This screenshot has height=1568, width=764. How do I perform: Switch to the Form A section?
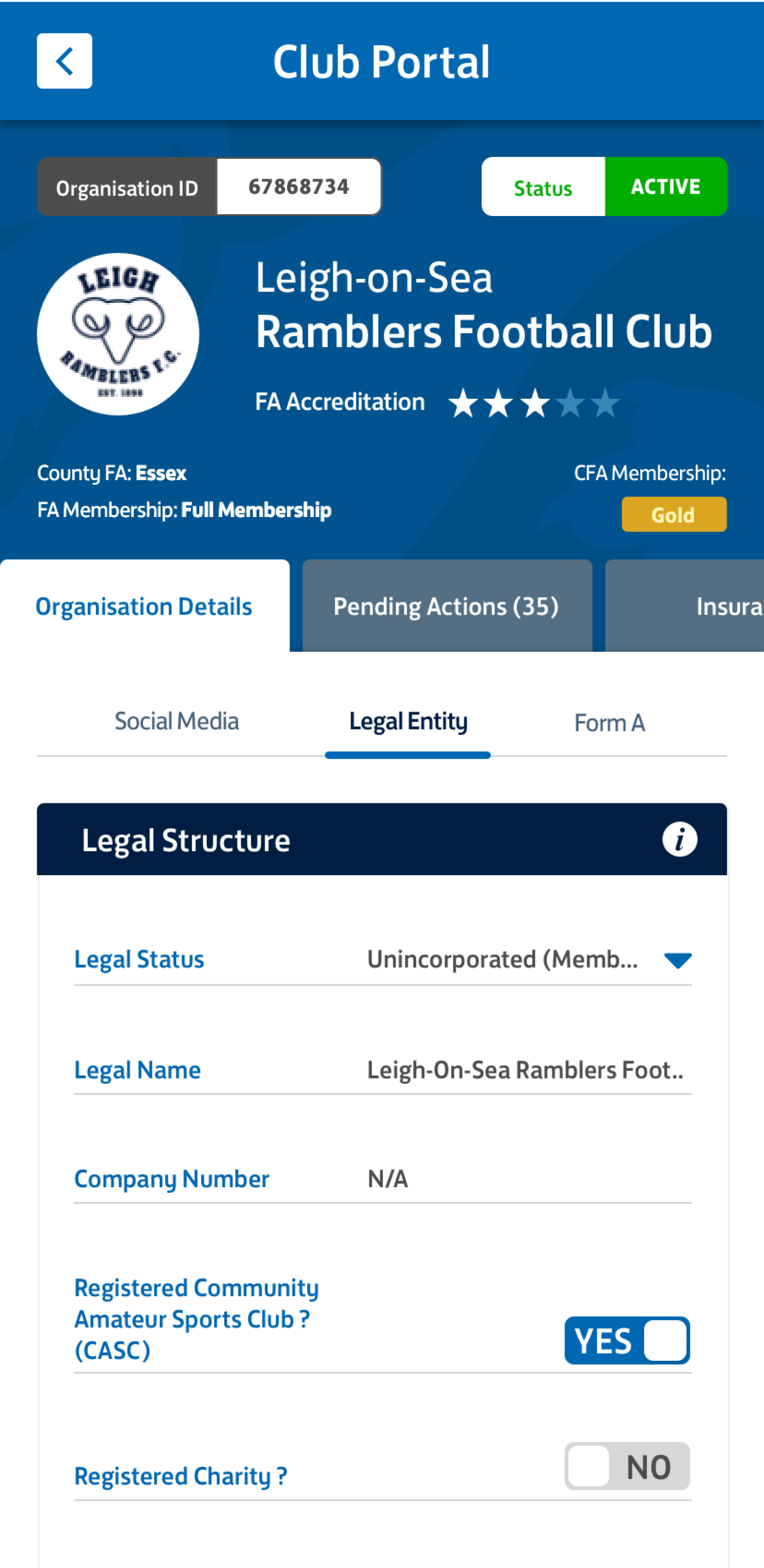click(x=609, y=723)
